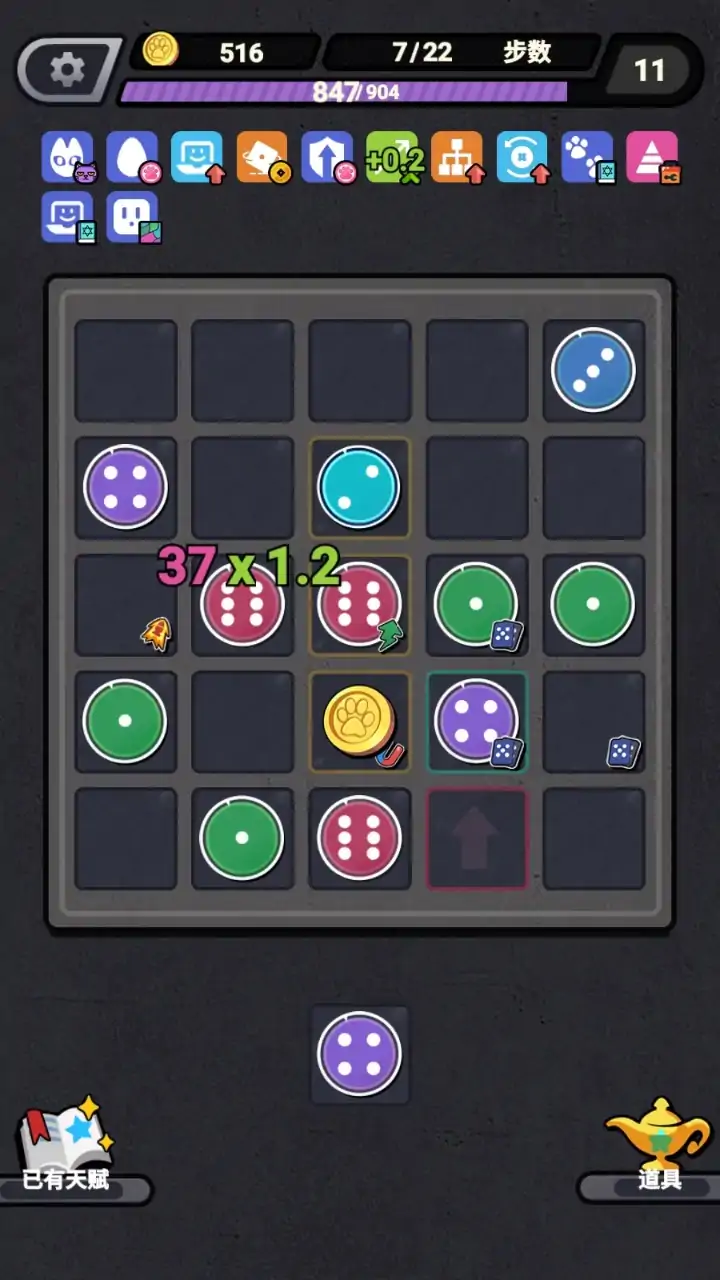
Task: Tap the egg talent icon
Action: [132, 157]
